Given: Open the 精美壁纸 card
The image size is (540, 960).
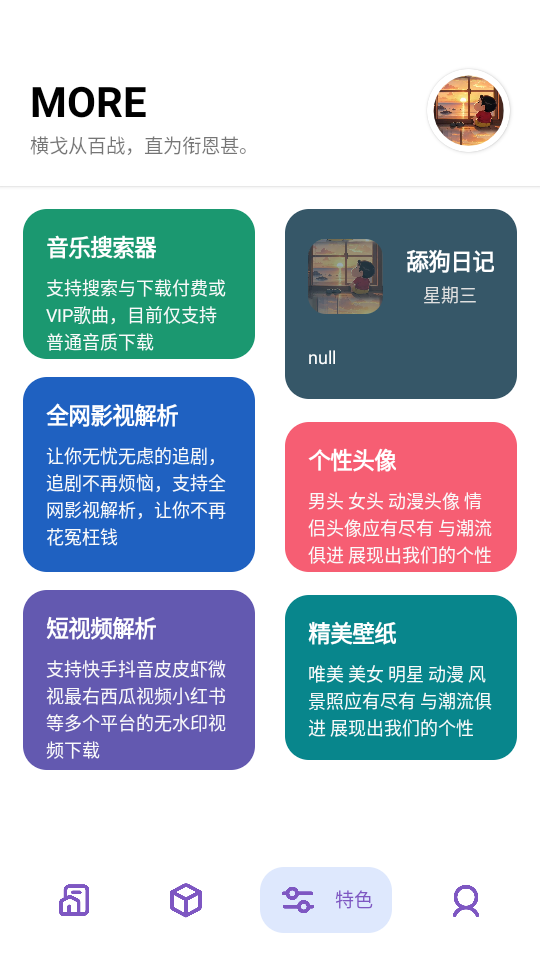Looking at the screenshot, I should [x=401, y=677].
